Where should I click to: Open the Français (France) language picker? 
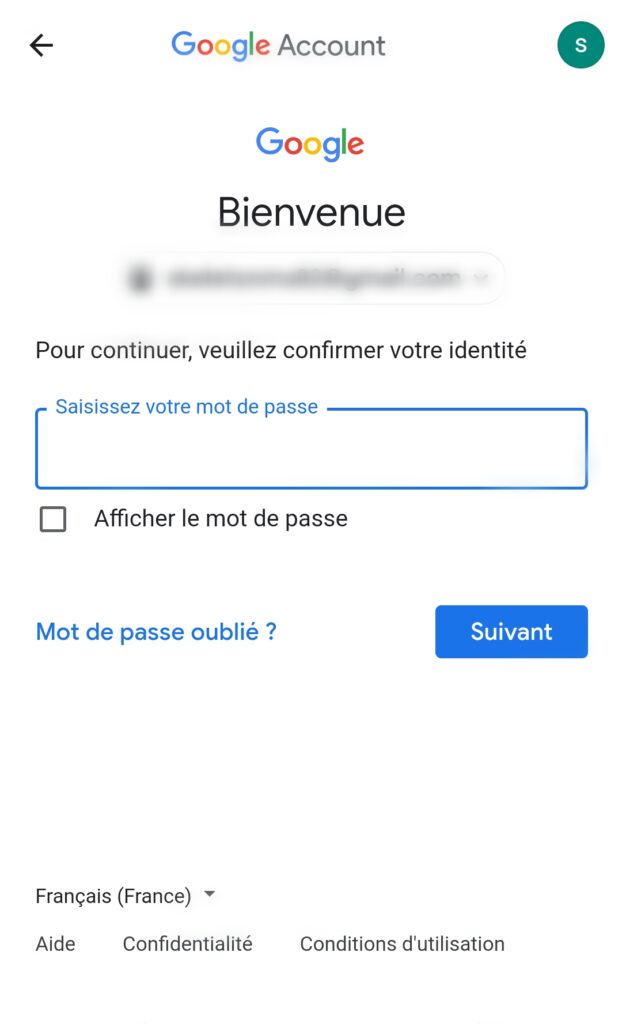point(125,896)
